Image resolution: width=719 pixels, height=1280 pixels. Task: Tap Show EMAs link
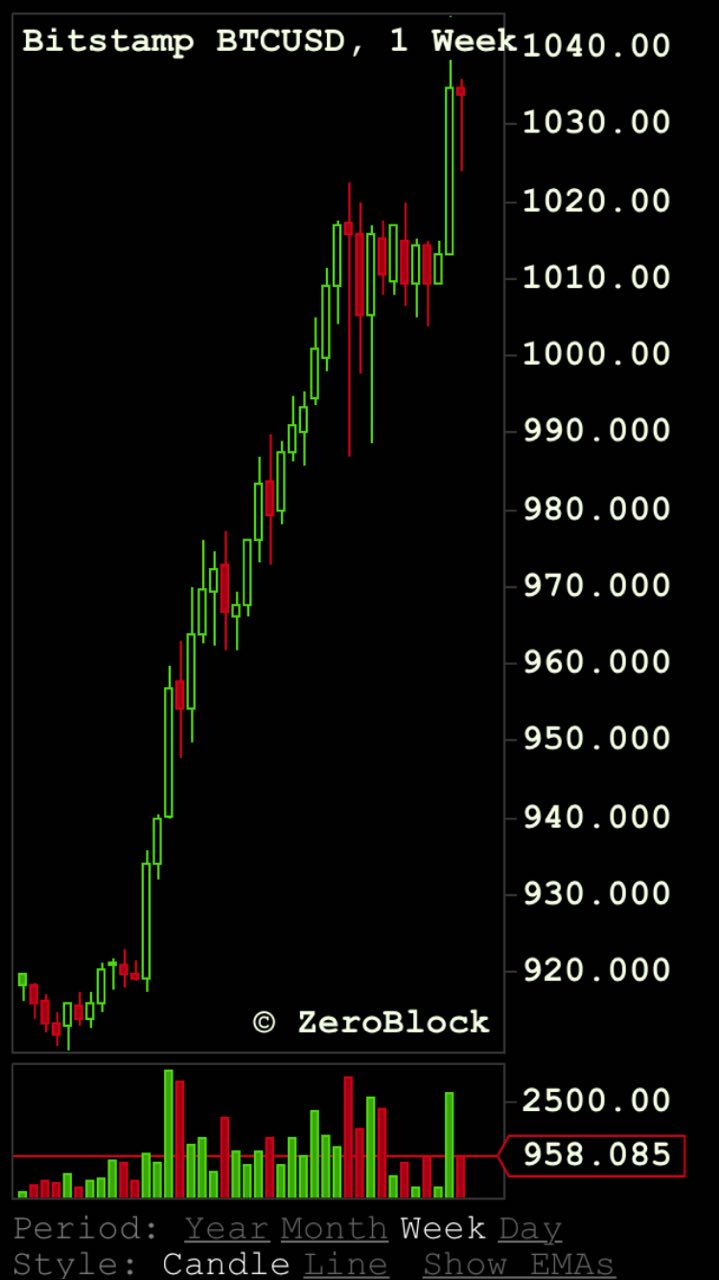[518, 1264]
